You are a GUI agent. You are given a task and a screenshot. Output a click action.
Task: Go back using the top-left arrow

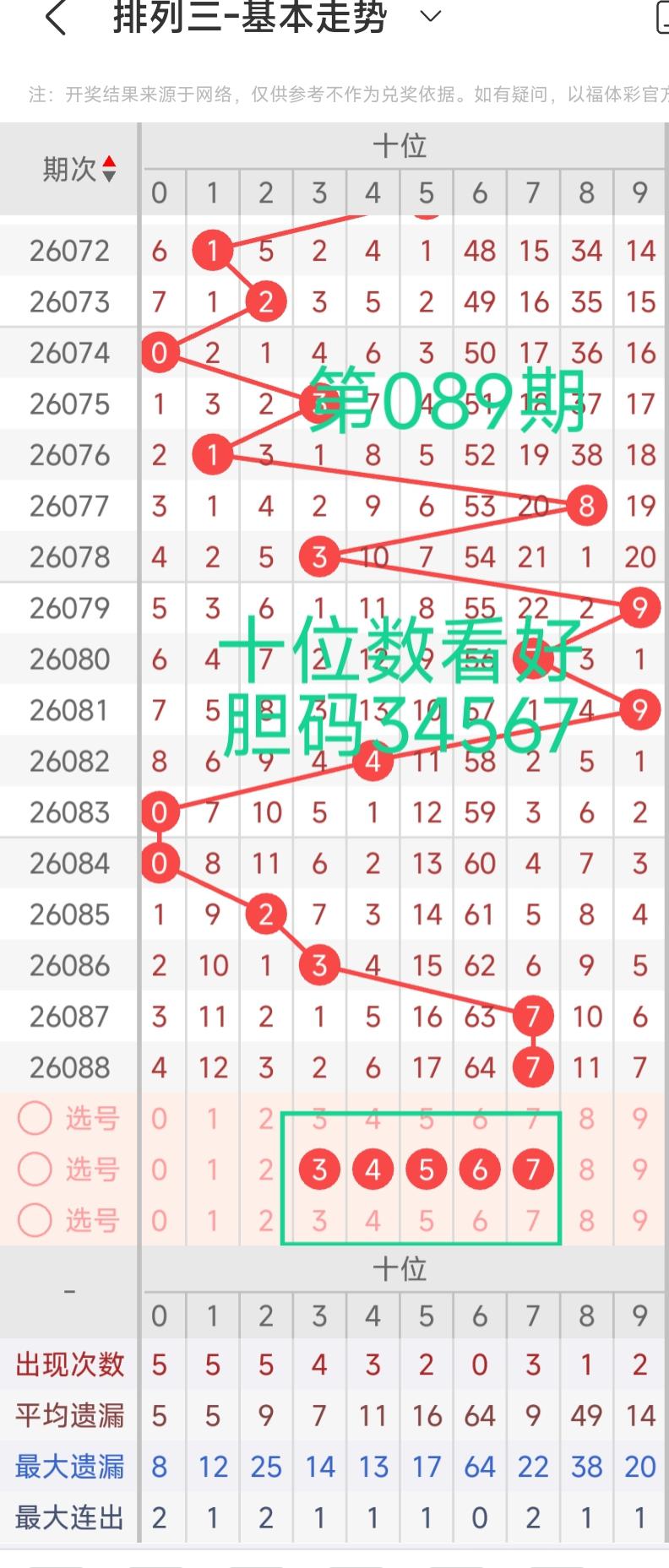[x=56, y=18]
